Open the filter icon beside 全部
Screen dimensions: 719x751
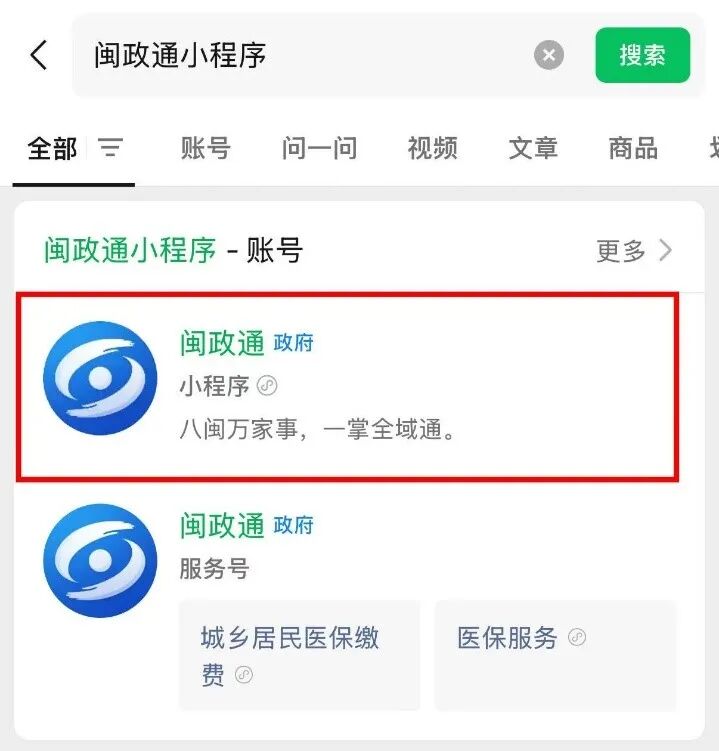coord(110,149)
